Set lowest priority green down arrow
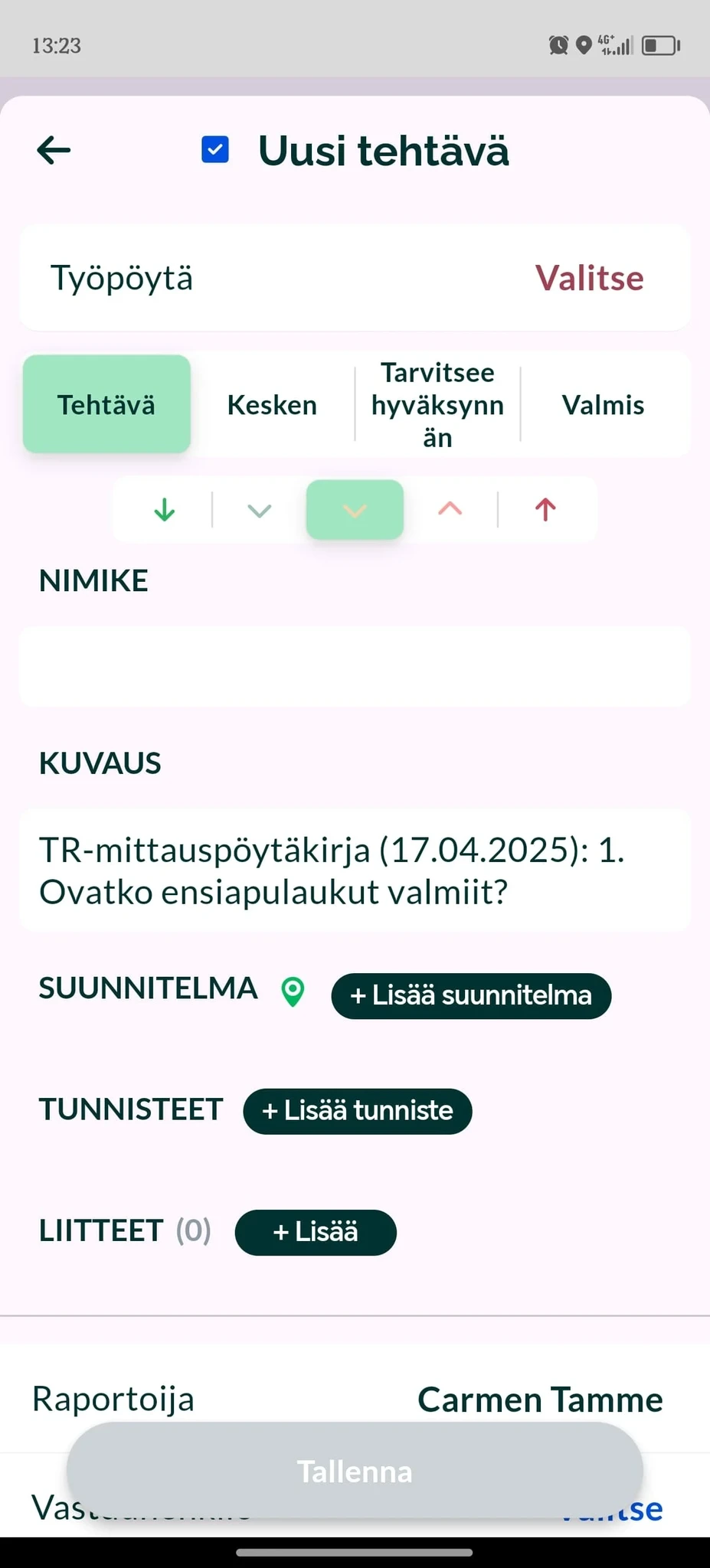Screen dimensions: 710x1568 pos(165,510)
